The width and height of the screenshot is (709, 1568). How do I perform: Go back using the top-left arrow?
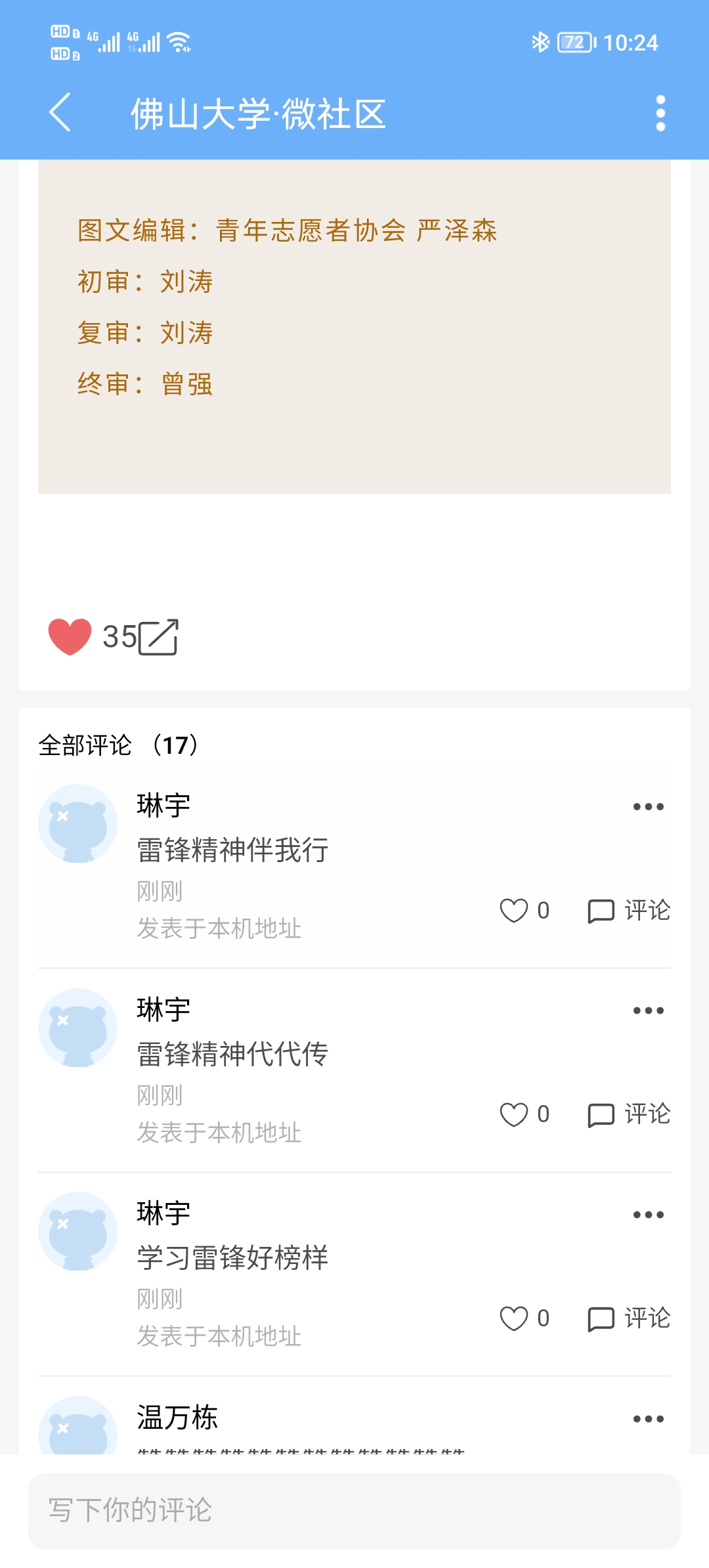coord(60,112)
